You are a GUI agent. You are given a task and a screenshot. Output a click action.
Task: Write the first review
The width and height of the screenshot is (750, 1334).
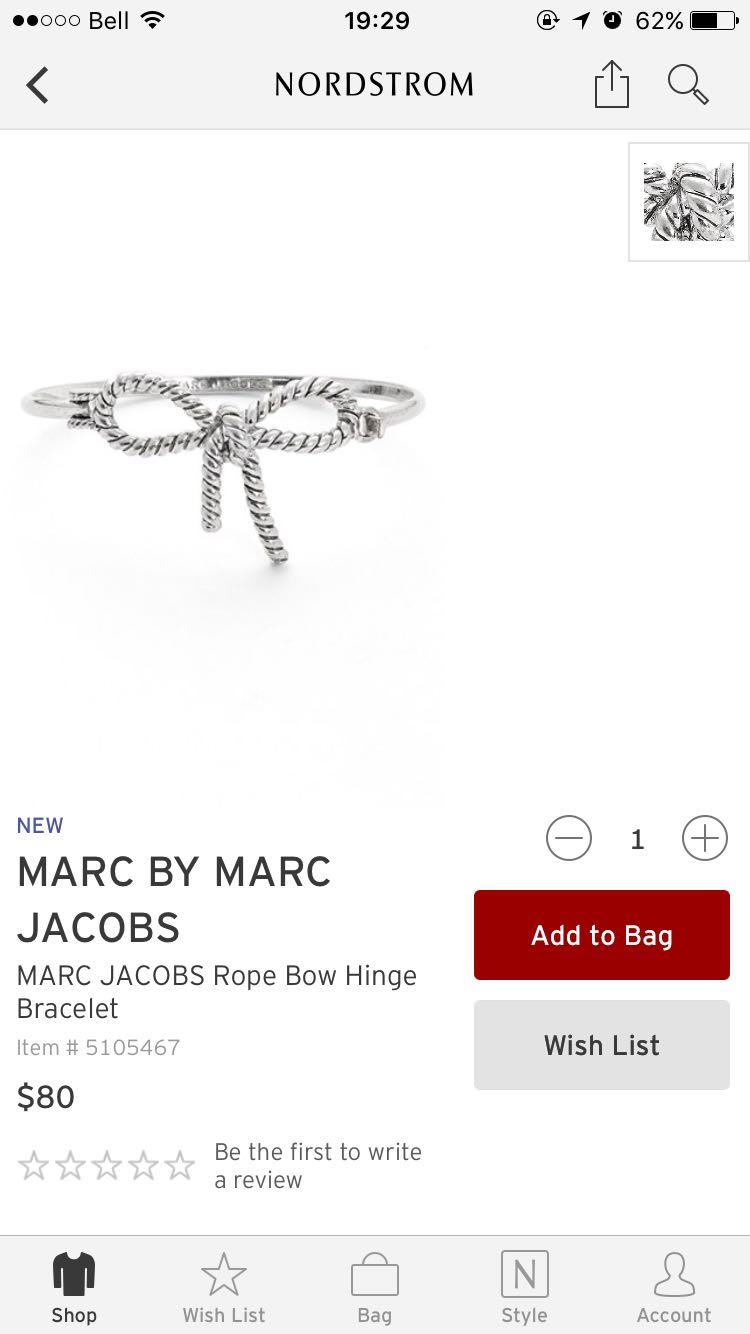pos(318,1165)
